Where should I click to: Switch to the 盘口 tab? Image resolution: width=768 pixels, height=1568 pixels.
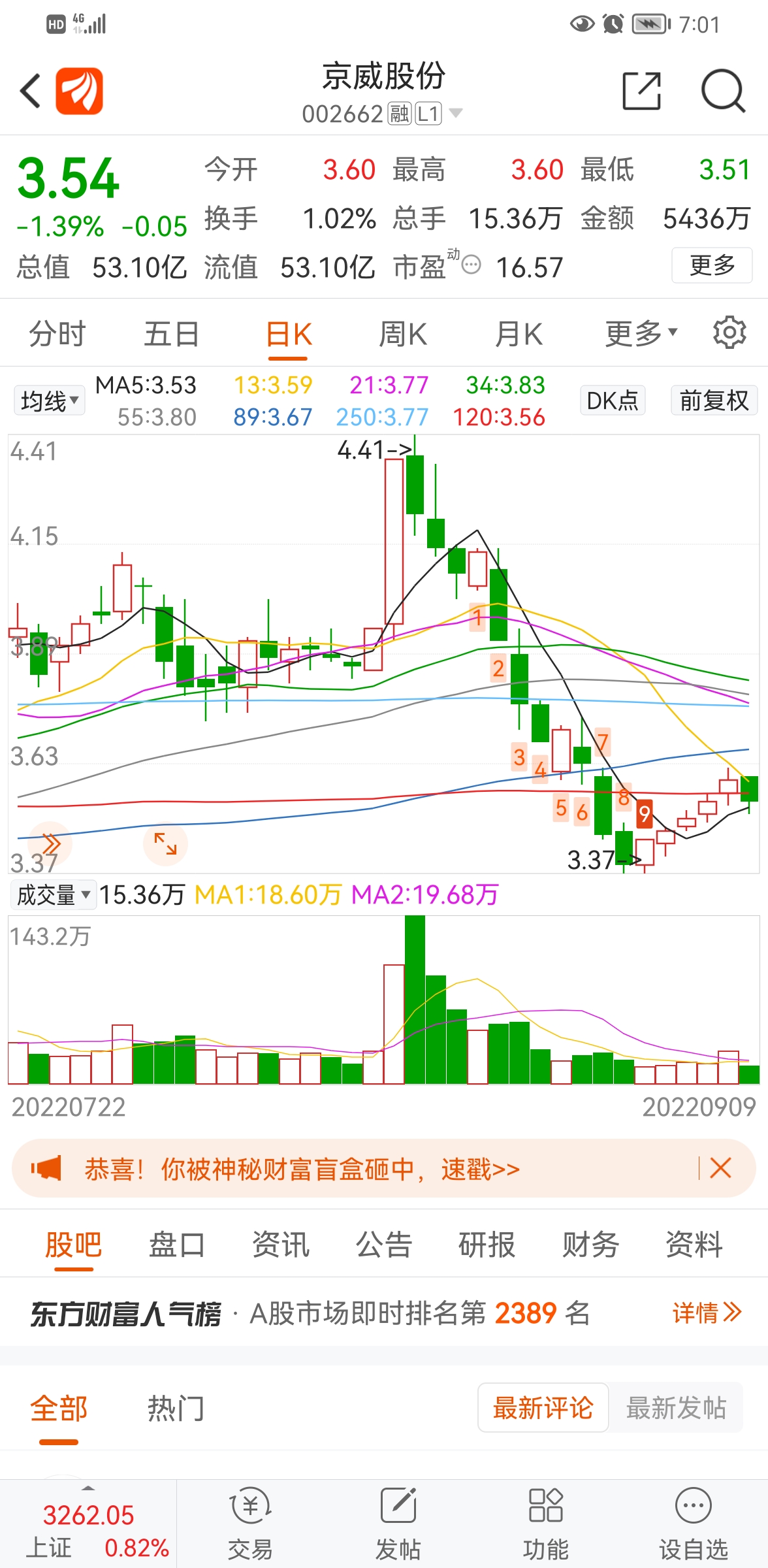(177, 1244)
